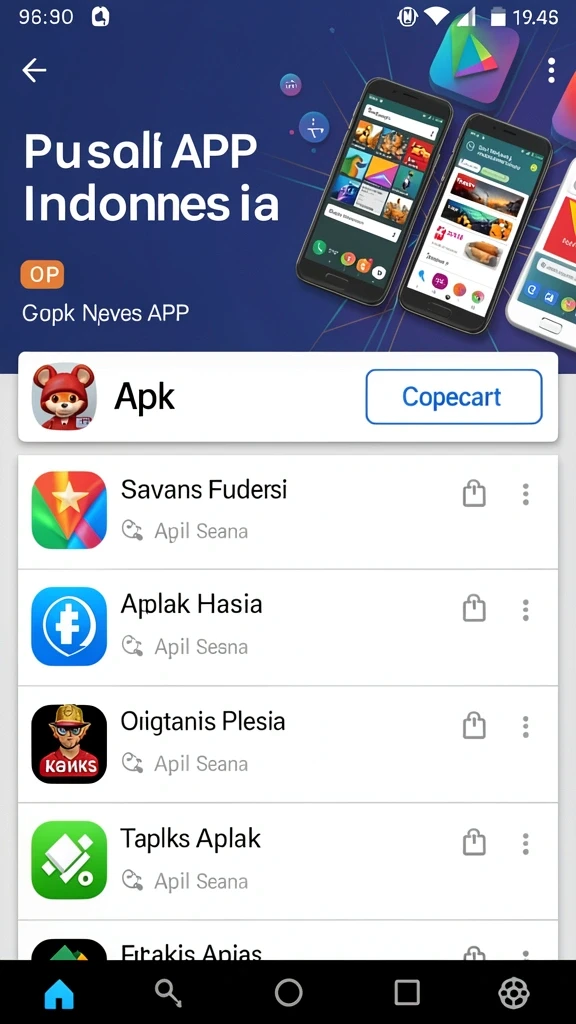Share the Savans Fudersi app
Viewport: 576px width, 1024px height.
(x=474, y=494)
